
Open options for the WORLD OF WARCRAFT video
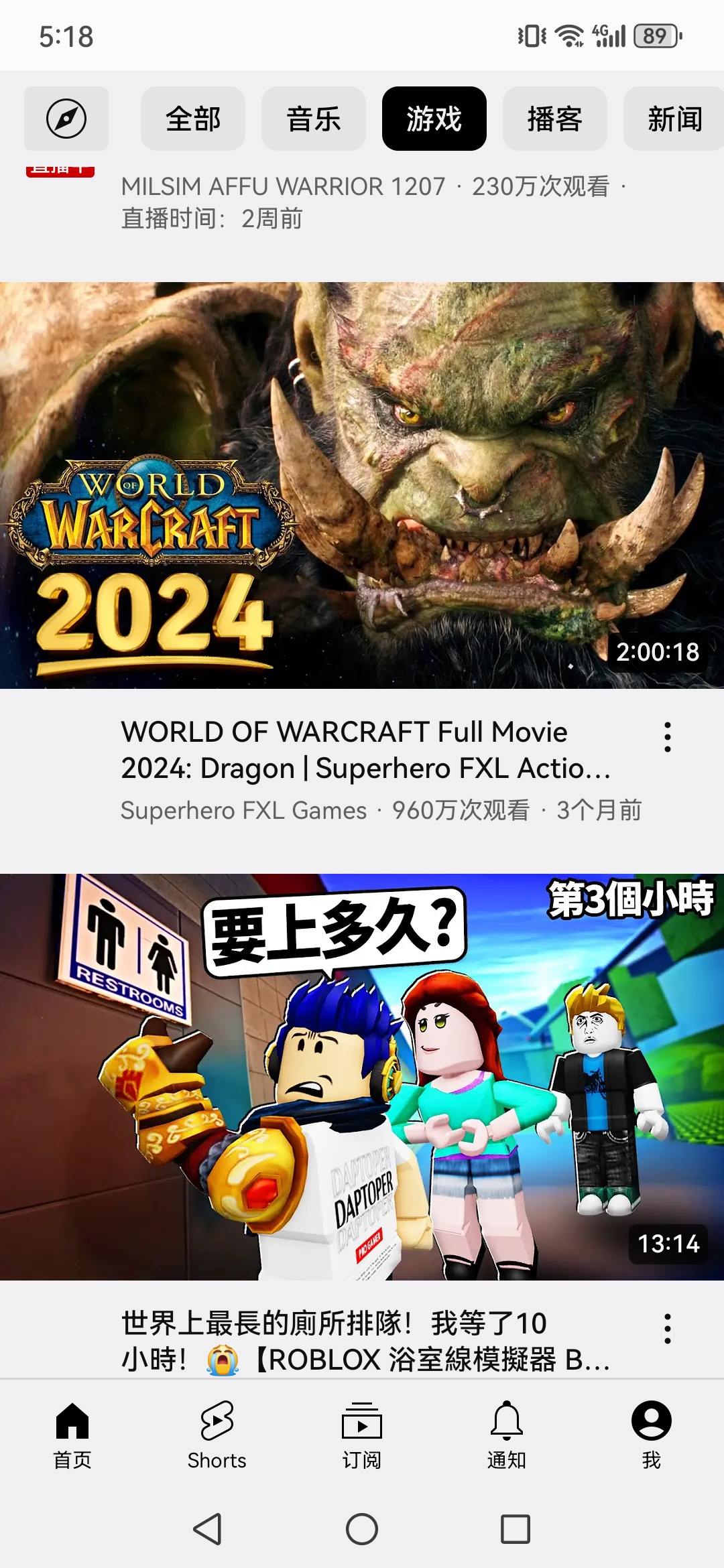tap(667, 737)
